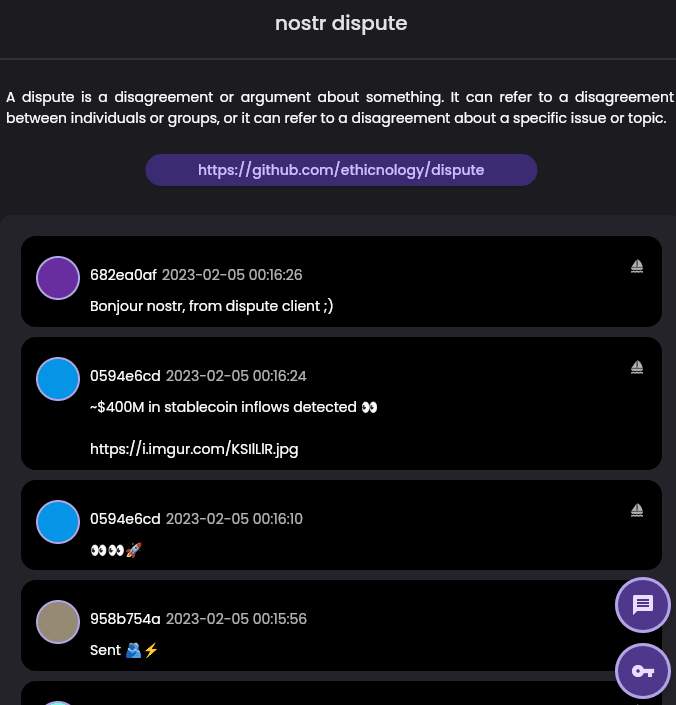The width and height of the screenshot is (676, 705).
Task: Open the ethicnology/dispute GitHub link
Action: point(341,170)
